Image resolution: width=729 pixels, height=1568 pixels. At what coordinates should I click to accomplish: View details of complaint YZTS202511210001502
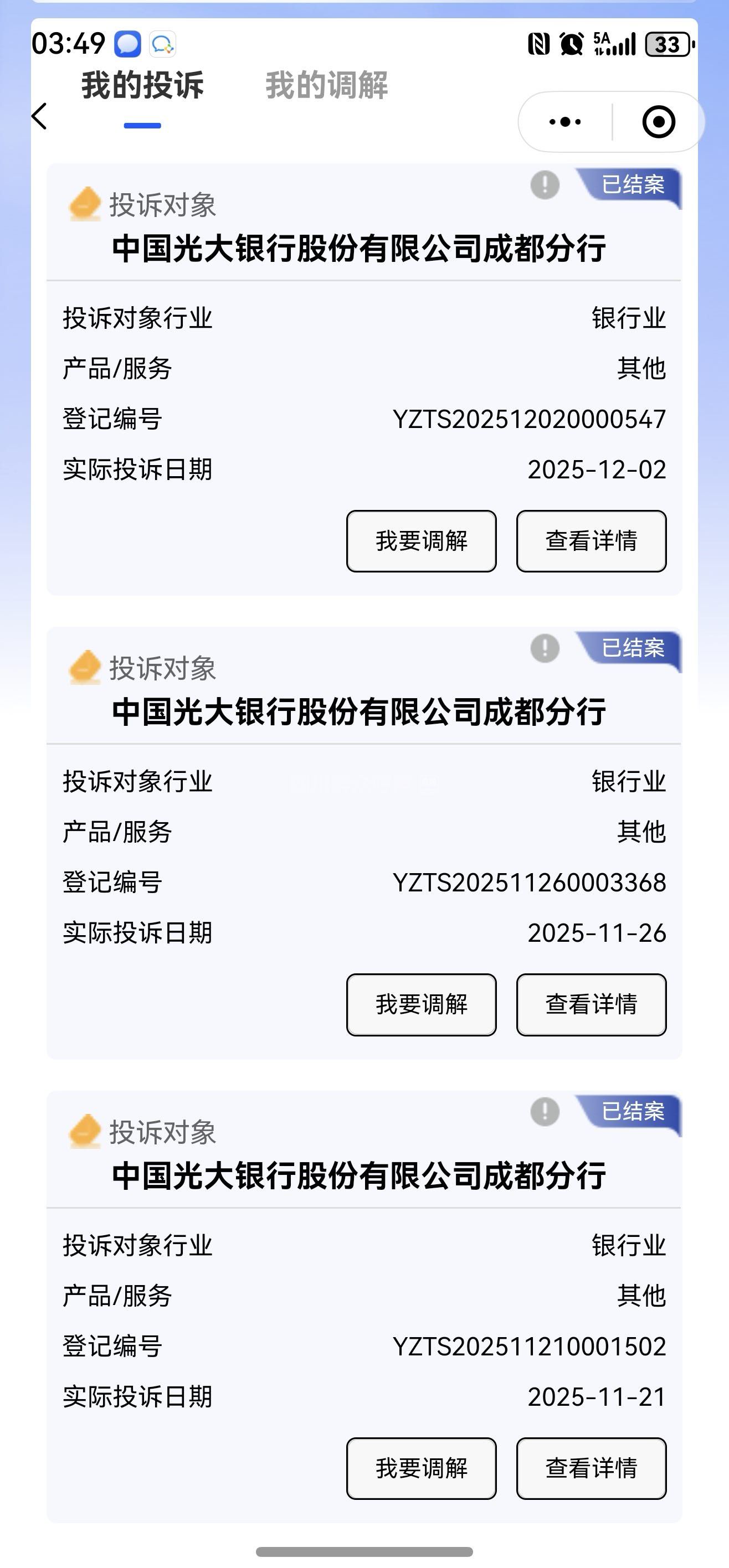(591, 1468)
